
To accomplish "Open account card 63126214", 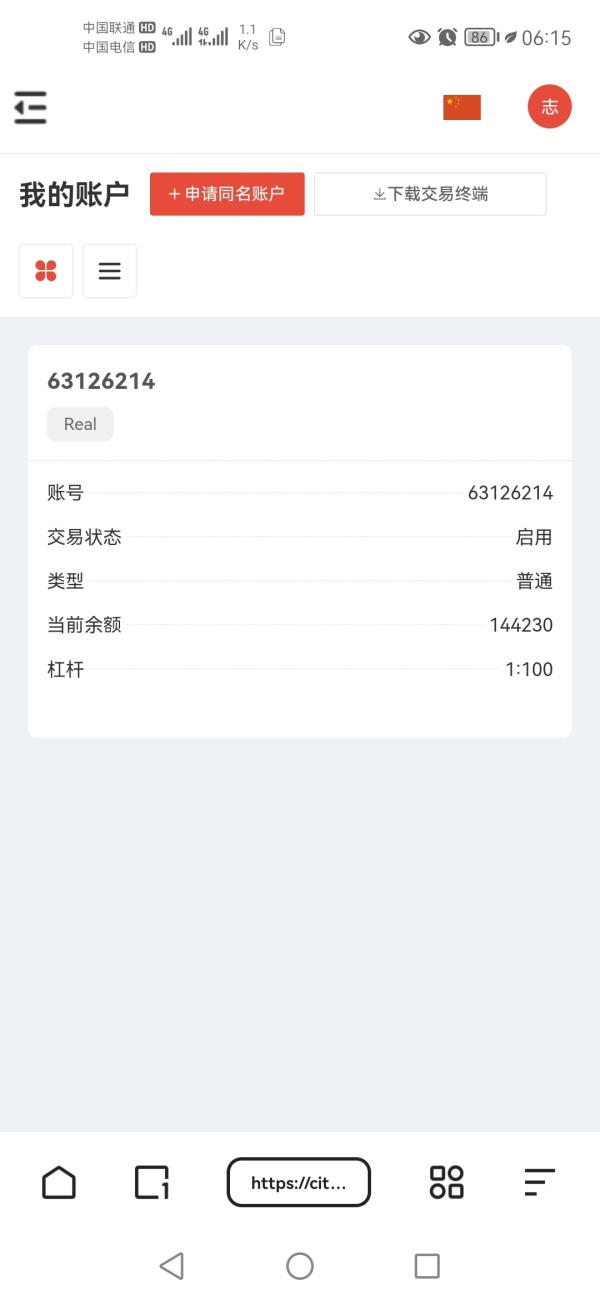I will [300, 541].
